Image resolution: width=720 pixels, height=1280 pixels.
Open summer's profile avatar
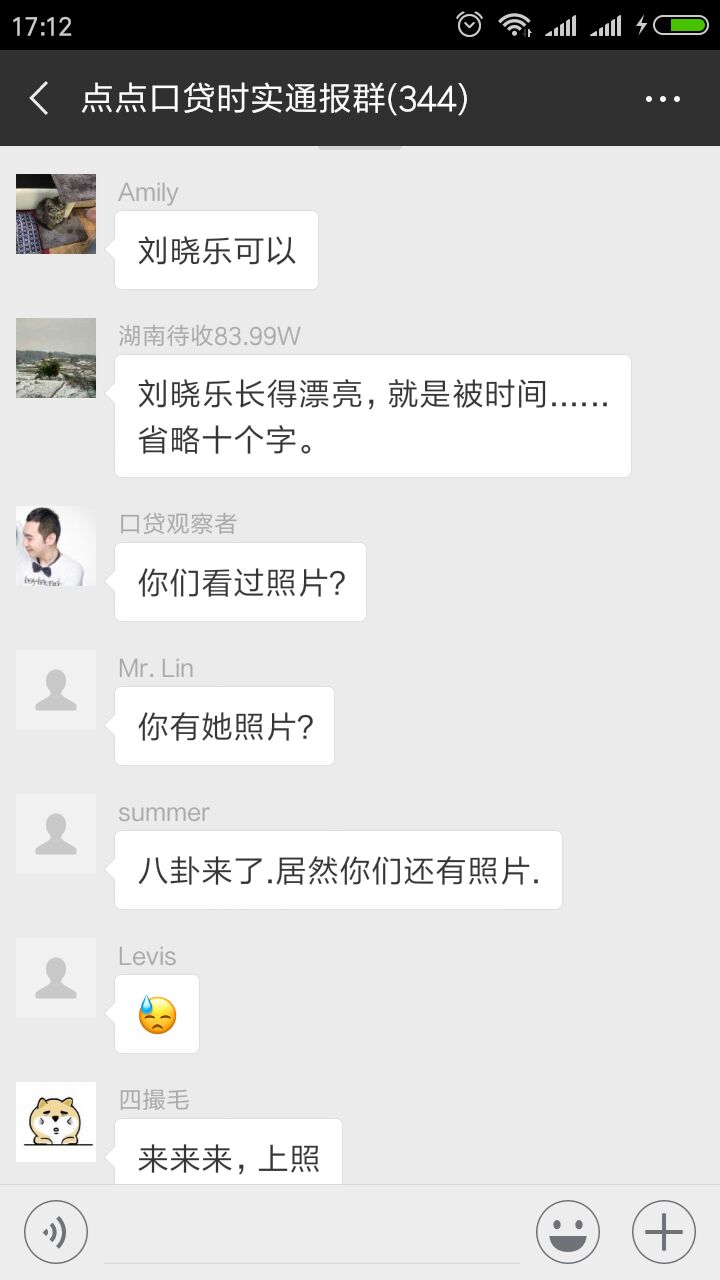pos(56,834)
